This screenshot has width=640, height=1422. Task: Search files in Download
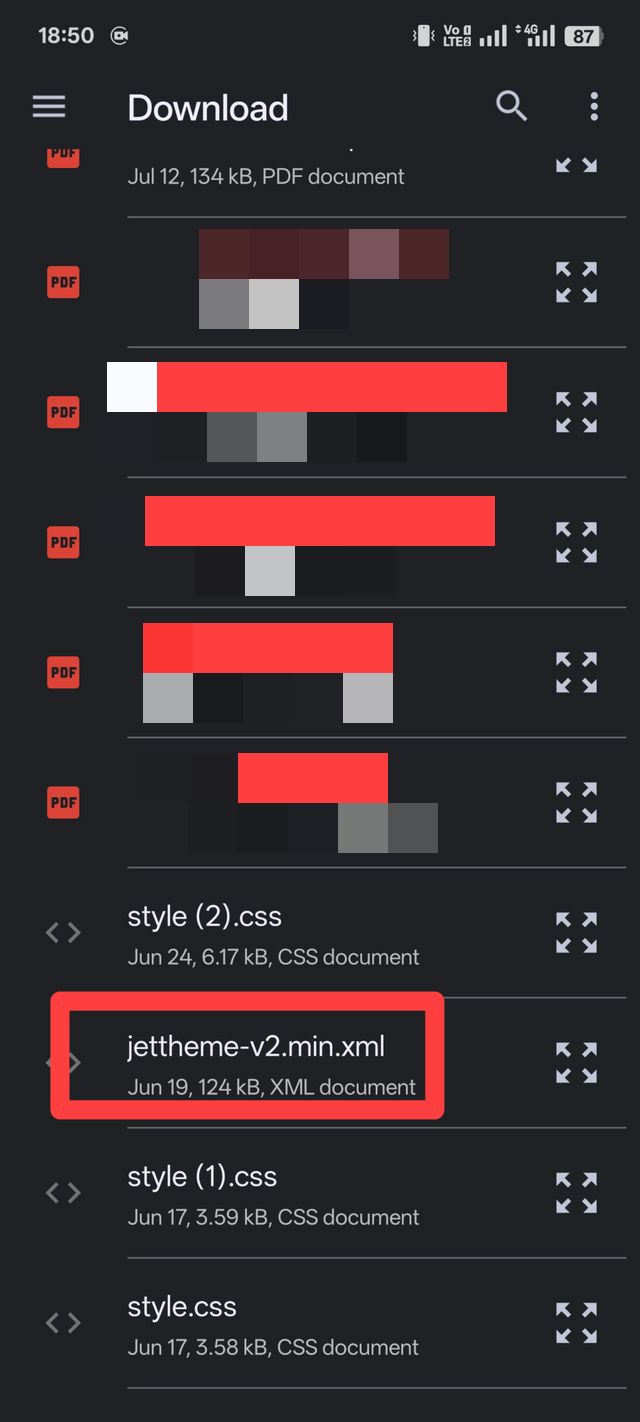511,107
